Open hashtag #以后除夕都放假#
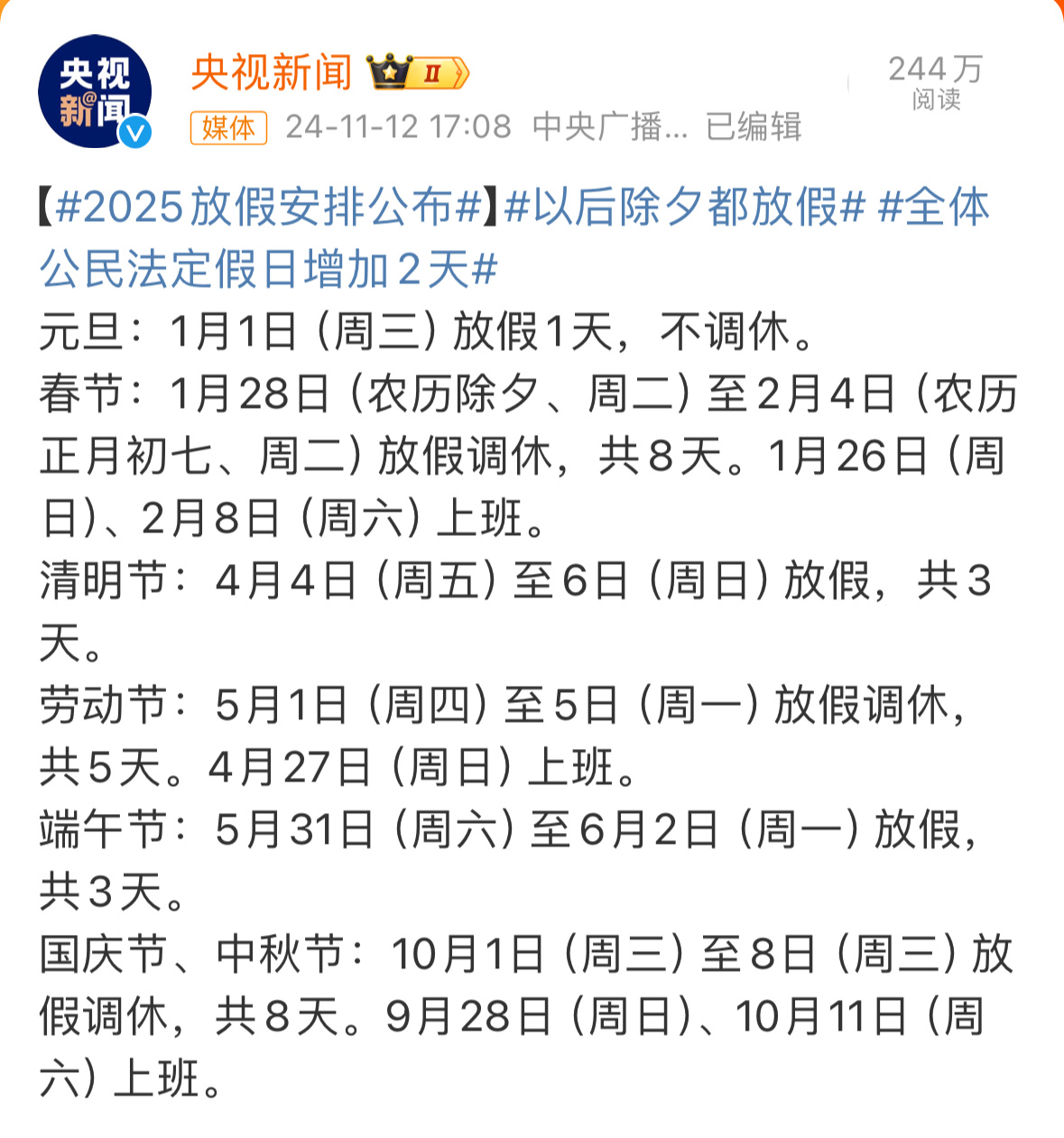1064x1138 pixels. (685, 208)
